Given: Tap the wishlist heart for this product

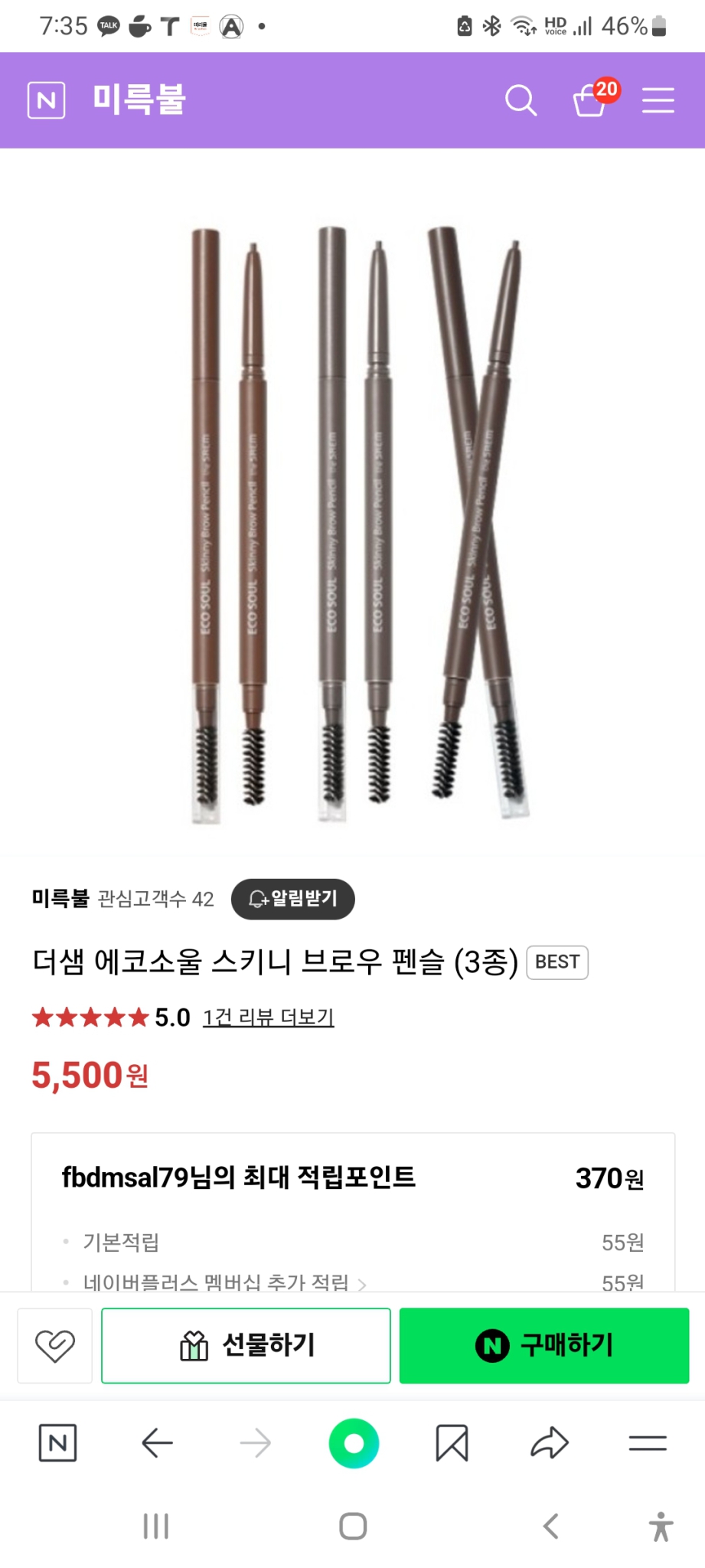Looking at the screenshot, I should pyautogui.click(x=54, y=1345).
